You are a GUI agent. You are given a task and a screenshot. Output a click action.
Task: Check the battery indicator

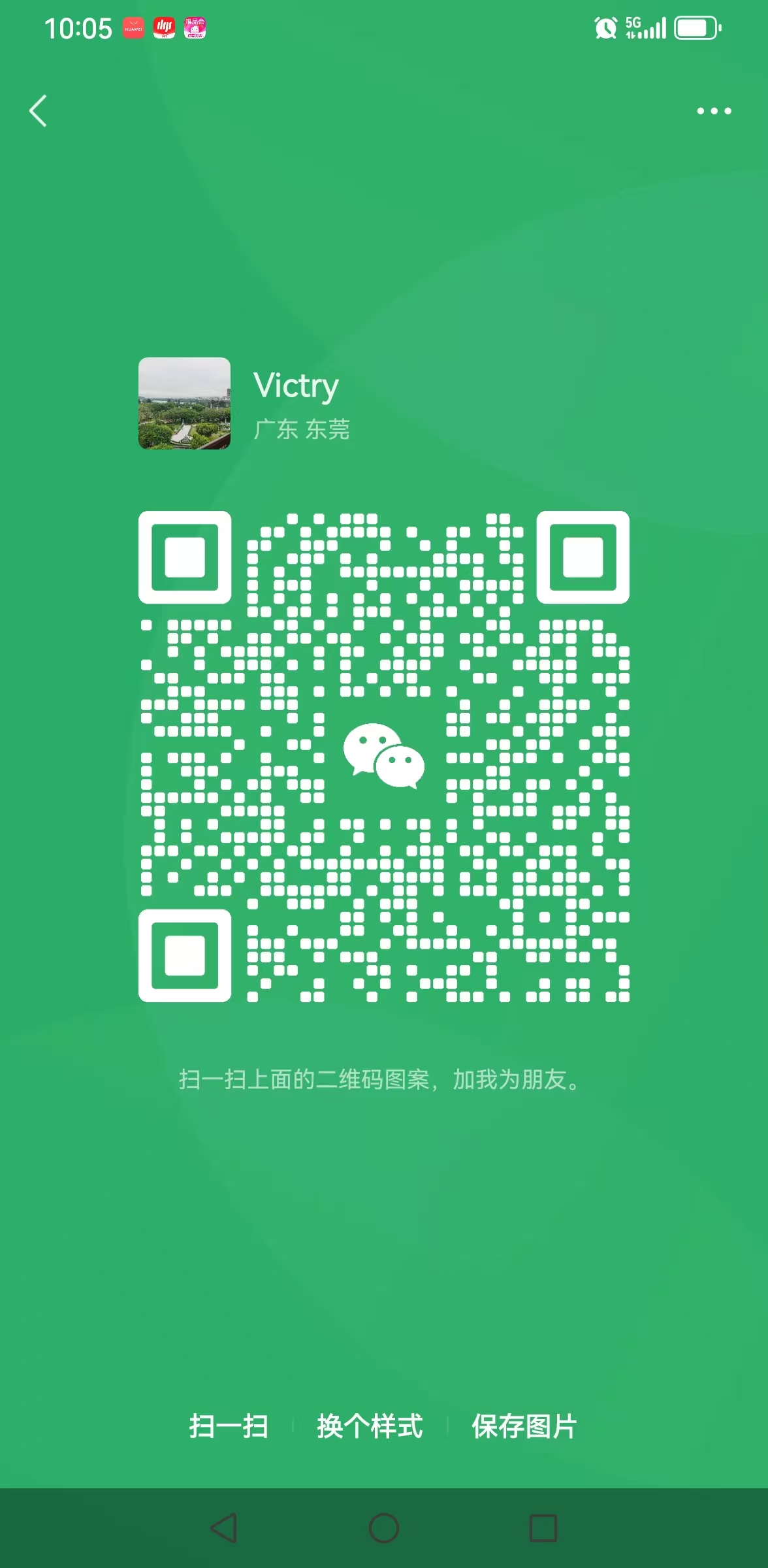point(695,26)
